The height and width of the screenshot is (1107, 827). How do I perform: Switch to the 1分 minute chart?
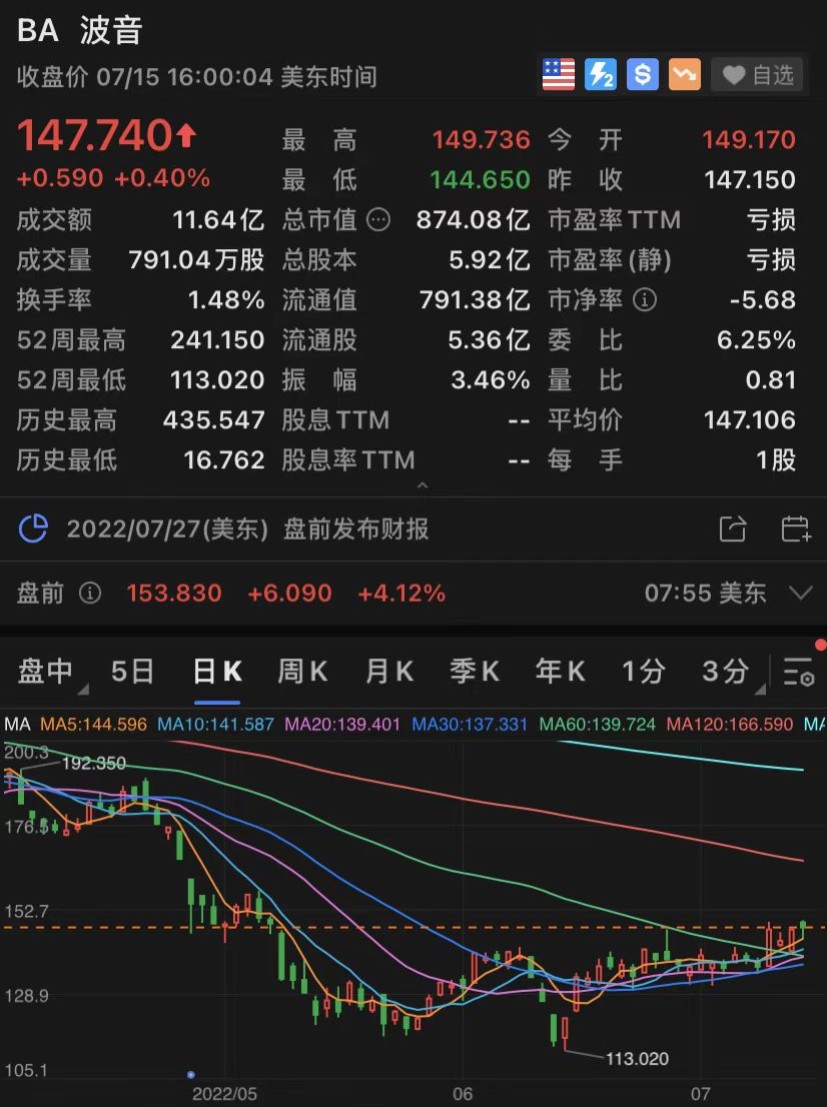[x=643, y=672]
